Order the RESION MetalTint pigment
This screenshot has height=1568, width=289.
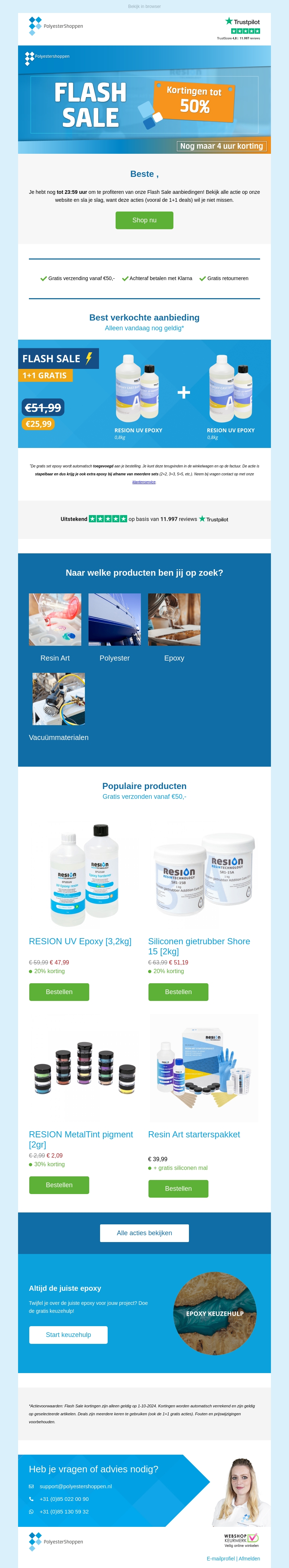click(x=59, y=1185)
